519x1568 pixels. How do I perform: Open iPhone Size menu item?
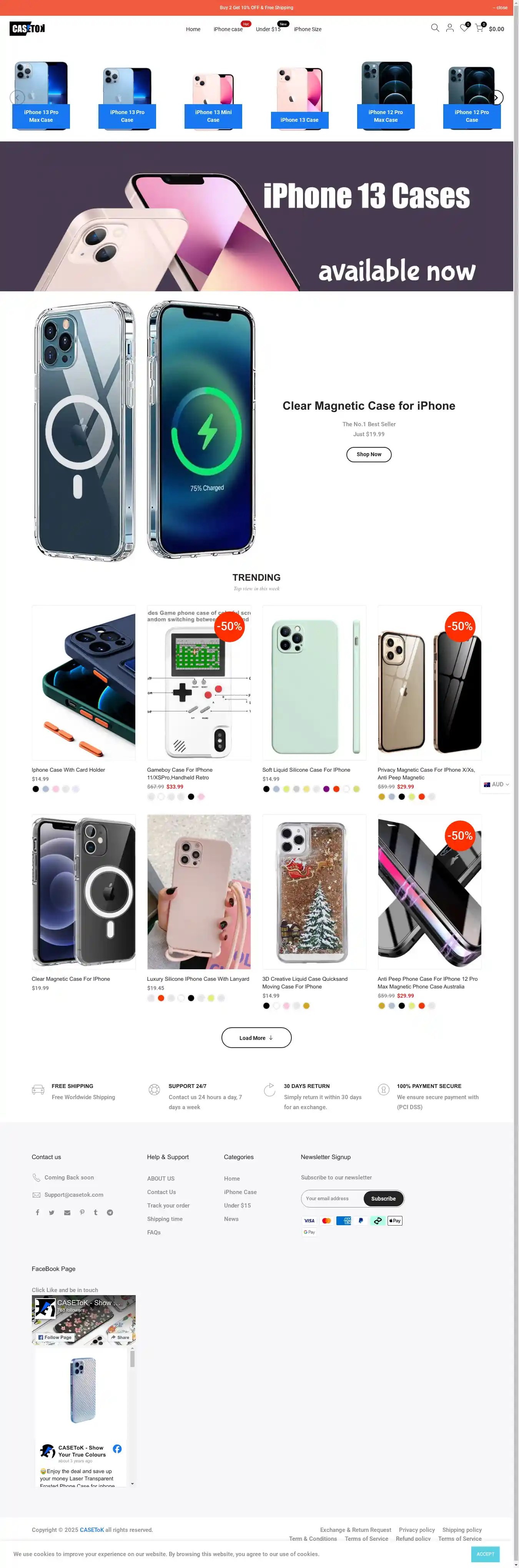pyautogui.click(x=308, y=29)
